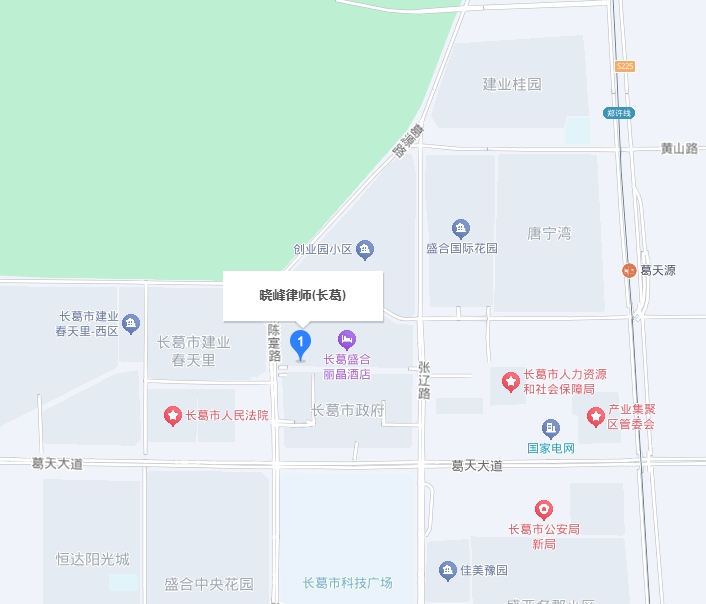Select the 盛合国际花园 residential marker

pyautogui.click(x=461, y=229)
